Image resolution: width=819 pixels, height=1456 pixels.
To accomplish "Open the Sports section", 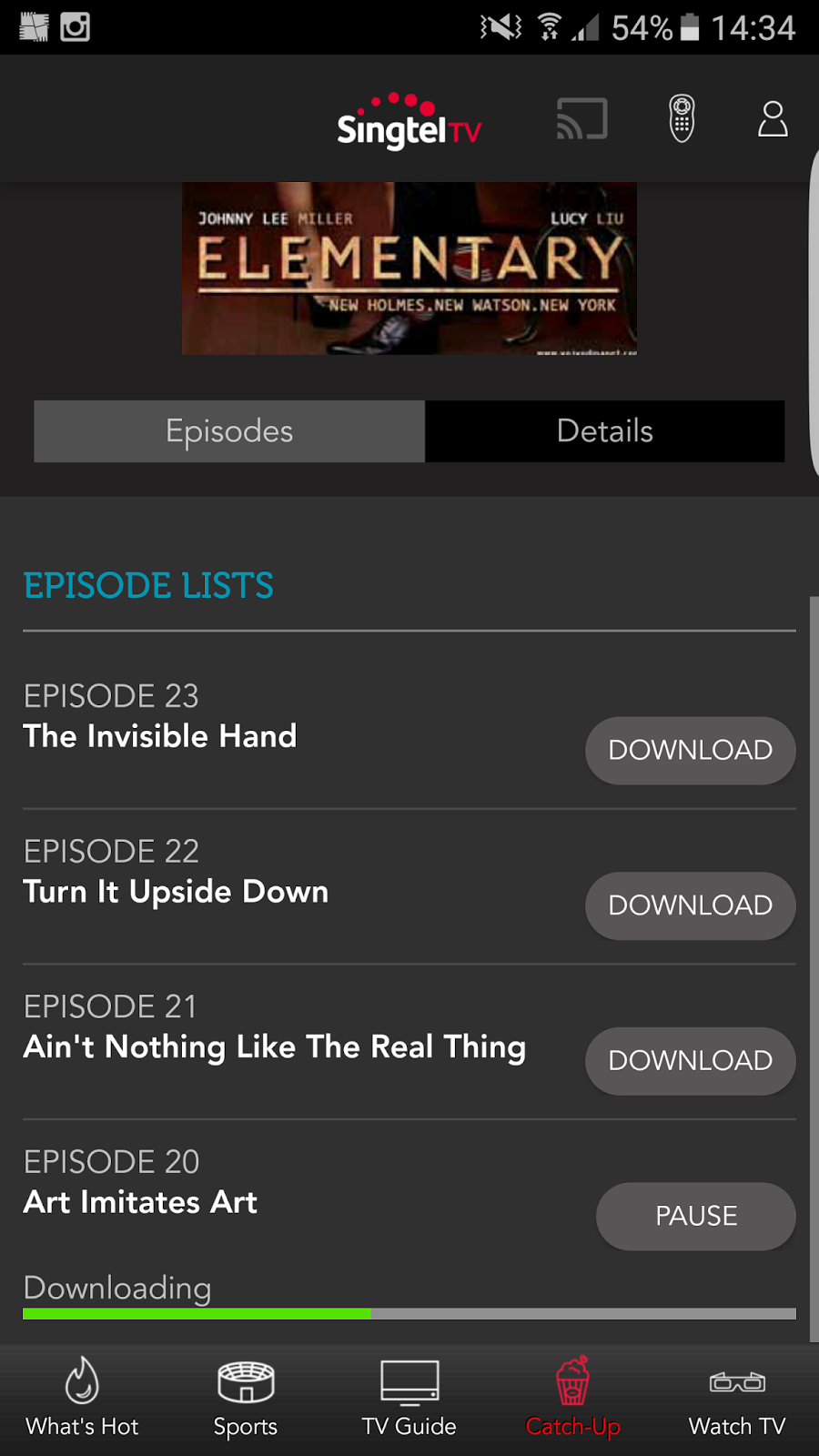I will tap(246, 1398).
